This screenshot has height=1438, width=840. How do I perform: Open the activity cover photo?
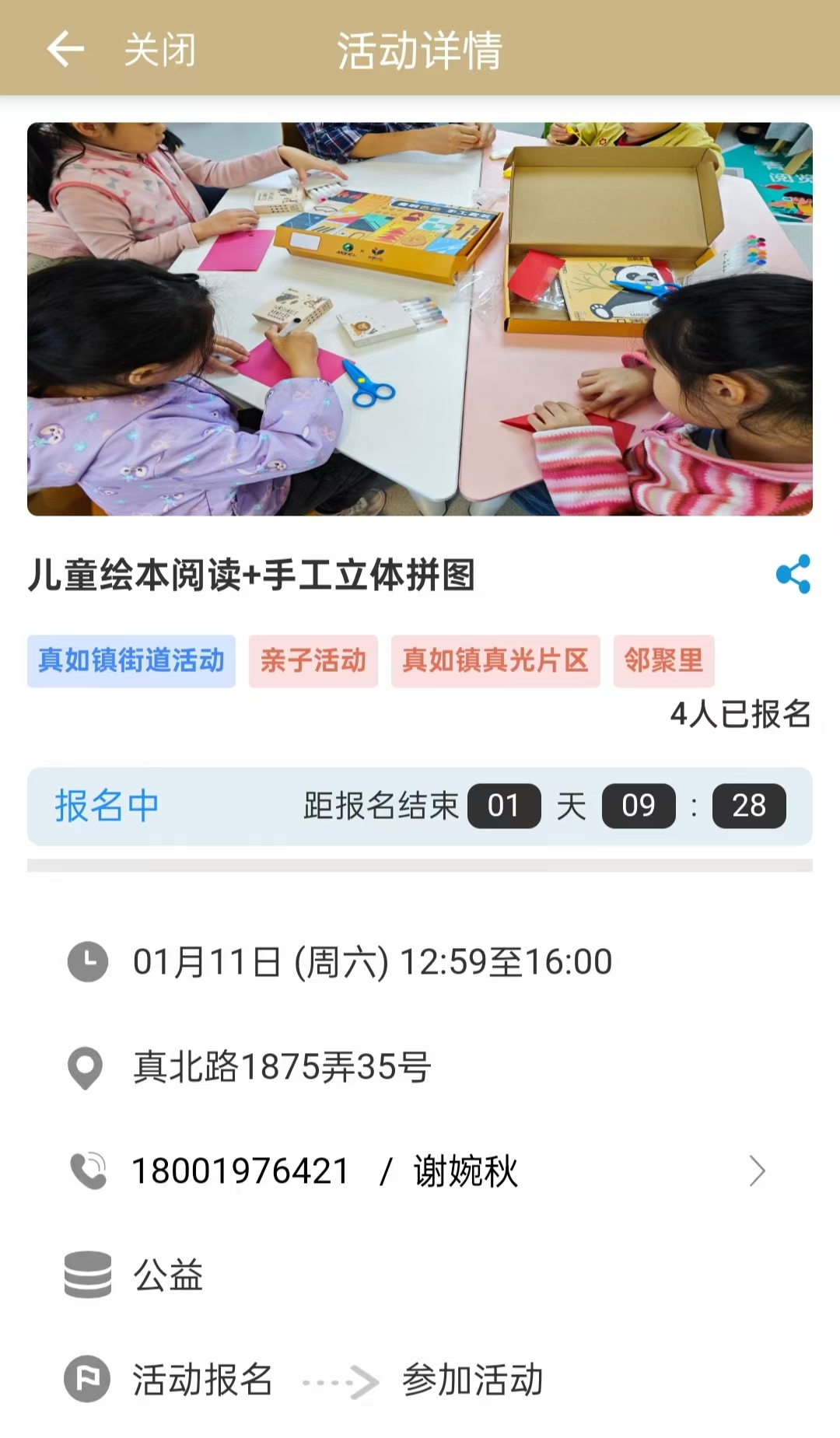(x=420, y=319)
